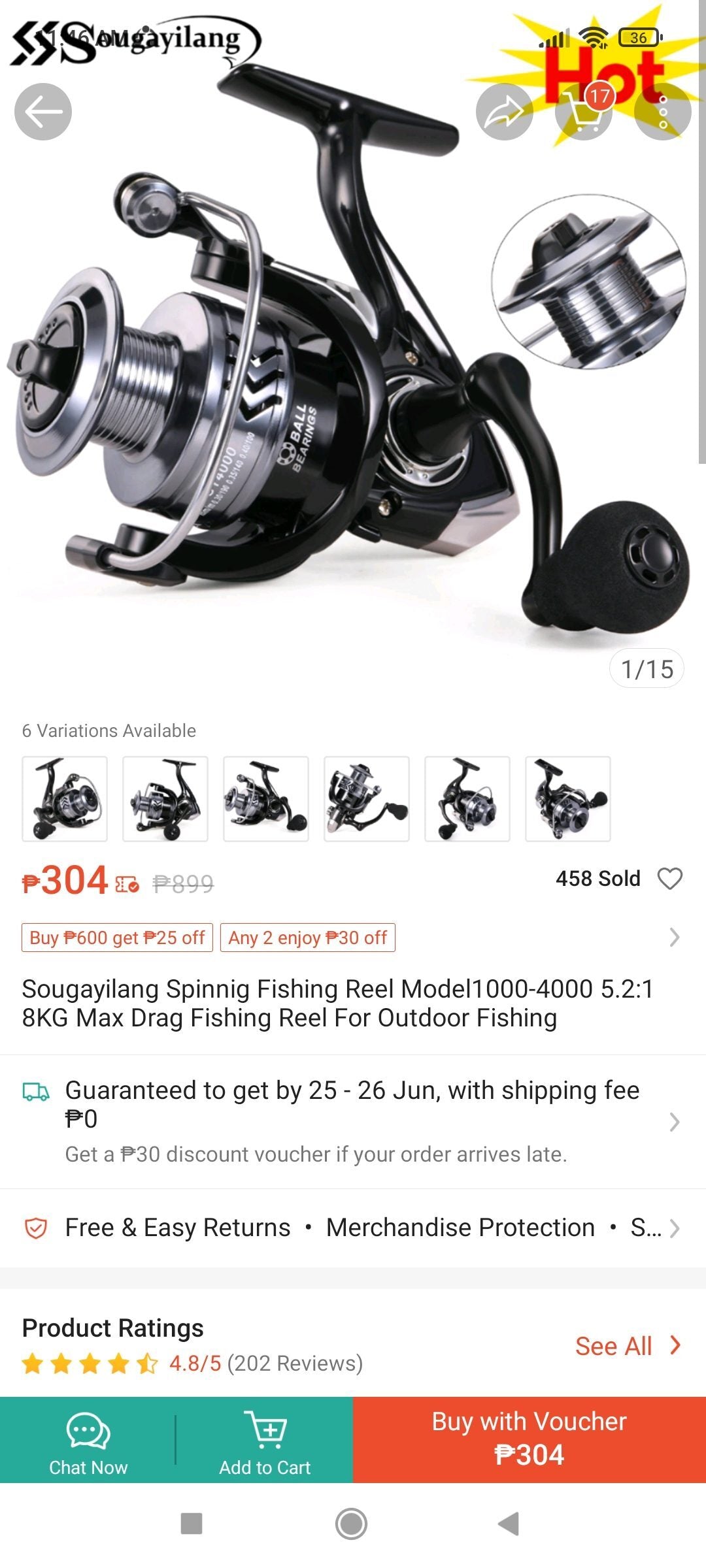Share this fishing reel product
This screenshot has height=1568, width=706.
(504, 112)
